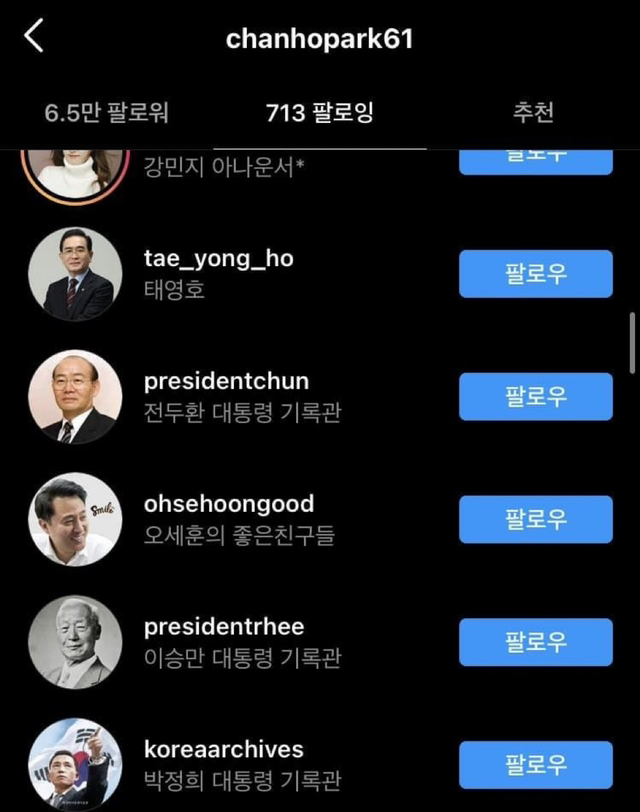
Task: Follow the koreaarchives account
Action: pyautogui.click(x=535, y=765)
